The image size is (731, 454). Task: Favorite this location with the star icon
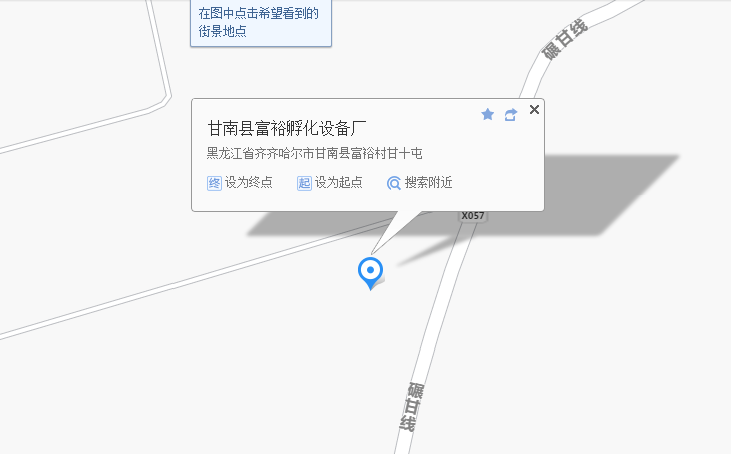[488, 115]
